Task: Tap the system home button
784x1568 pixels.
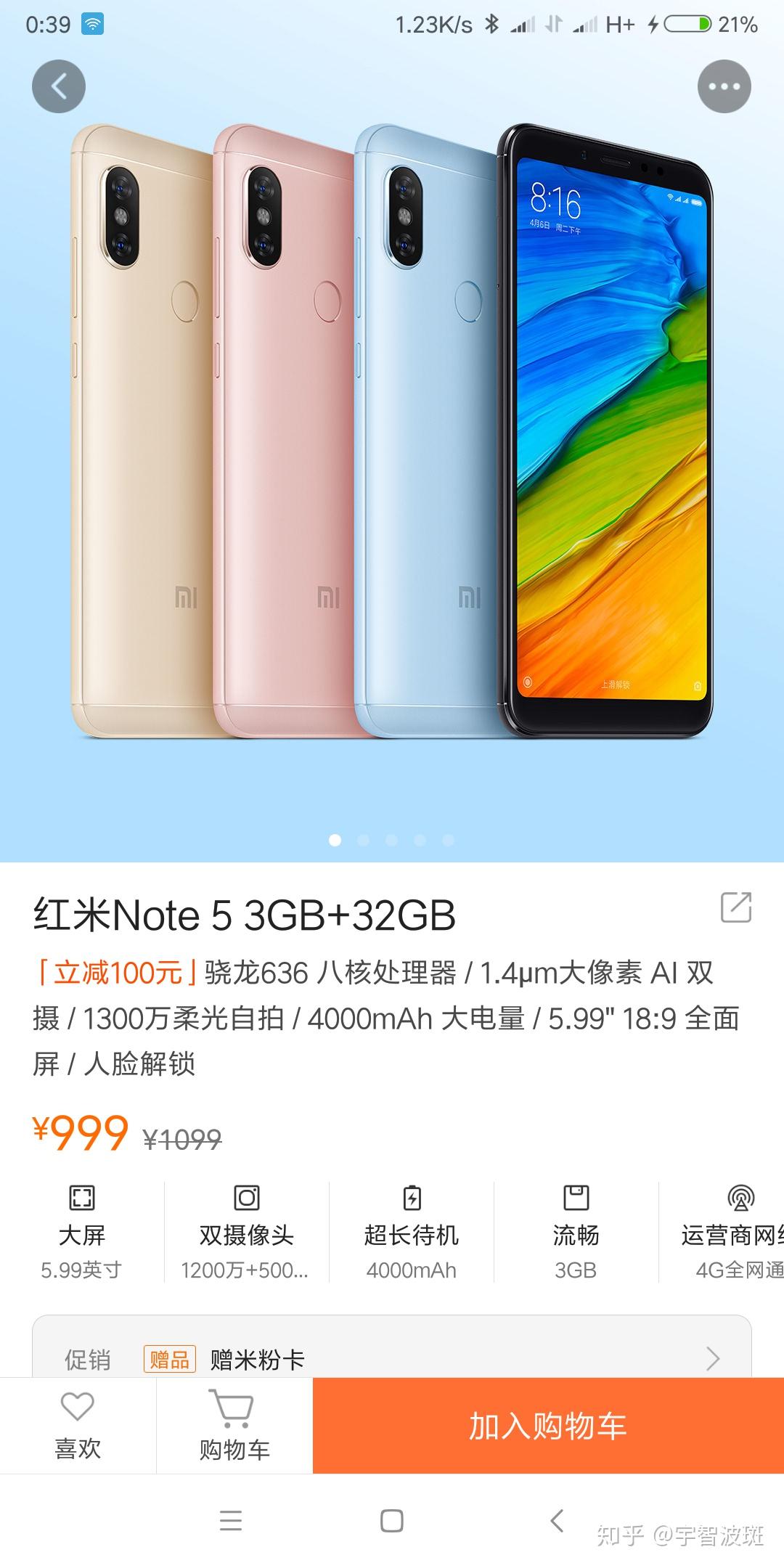Action: click(x=392, y=1520)
